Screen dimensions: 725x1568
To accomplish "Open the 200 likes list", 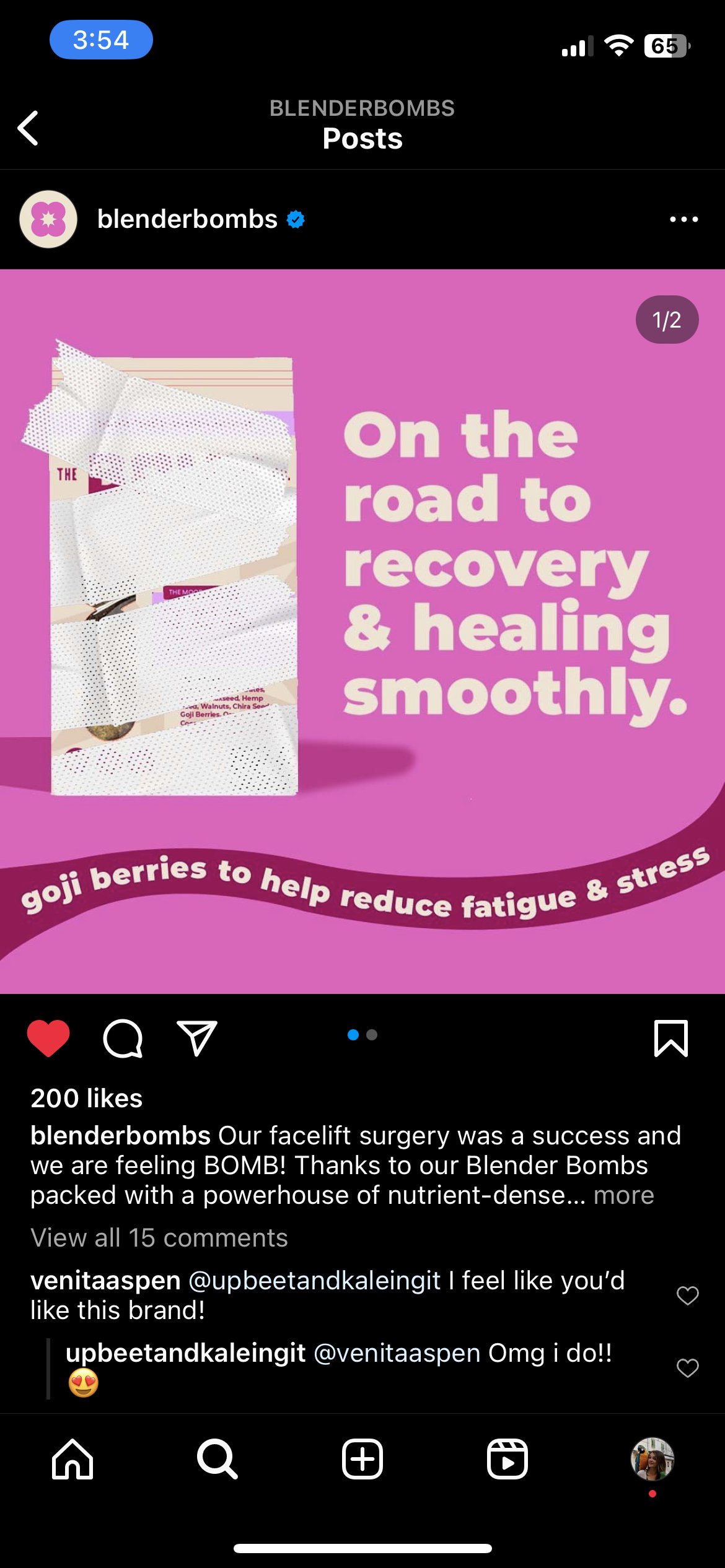I will tap(87, 1098).
